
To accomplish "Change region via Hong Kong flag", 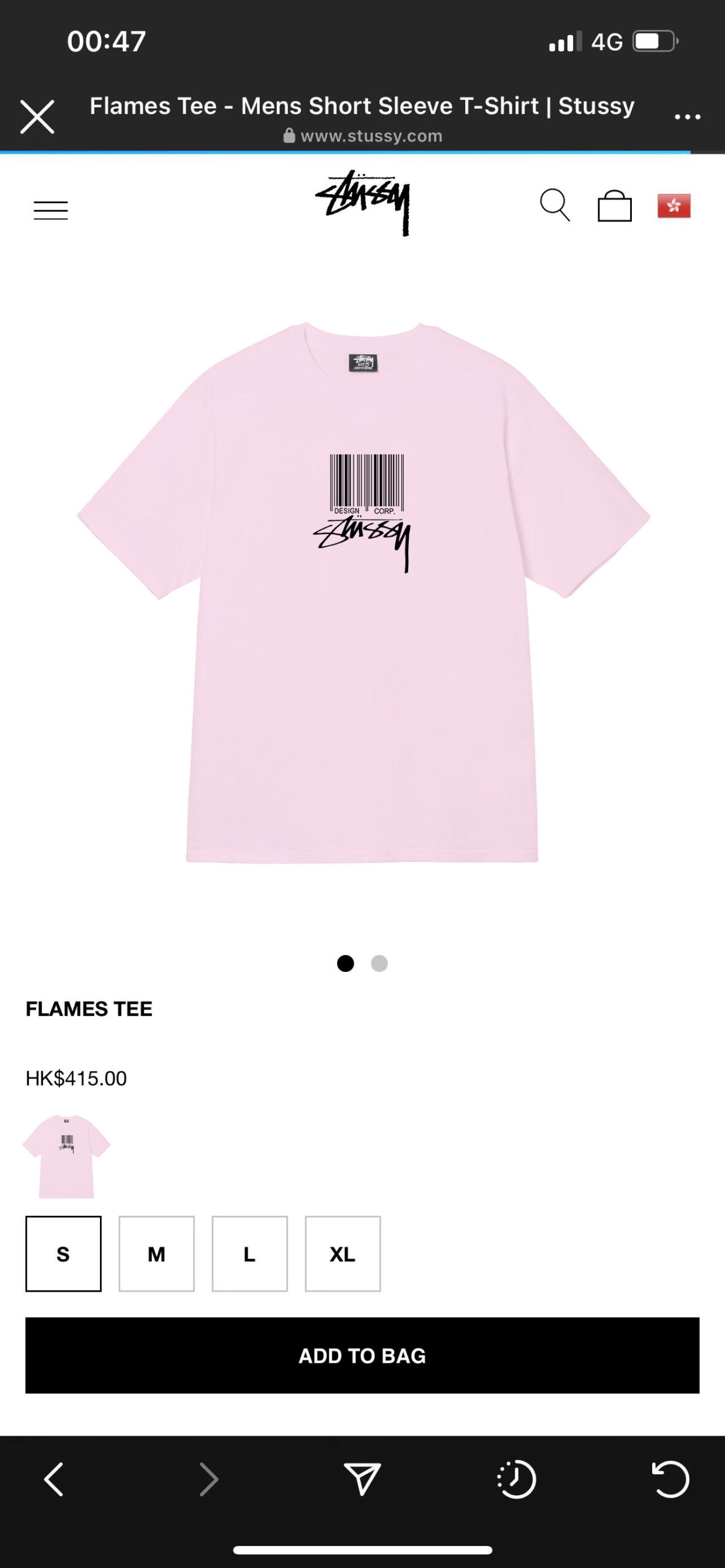I will pyautogui.click(x=674, y=206).
